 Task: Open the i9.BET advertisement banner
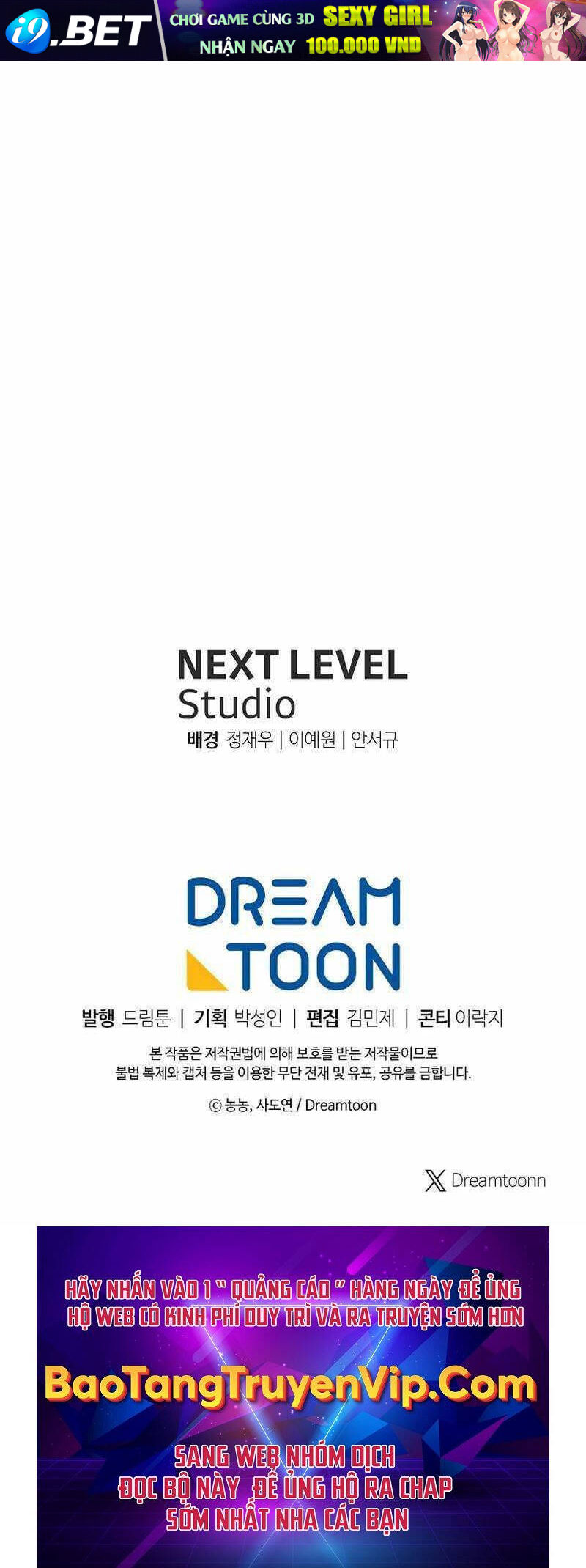293,30
